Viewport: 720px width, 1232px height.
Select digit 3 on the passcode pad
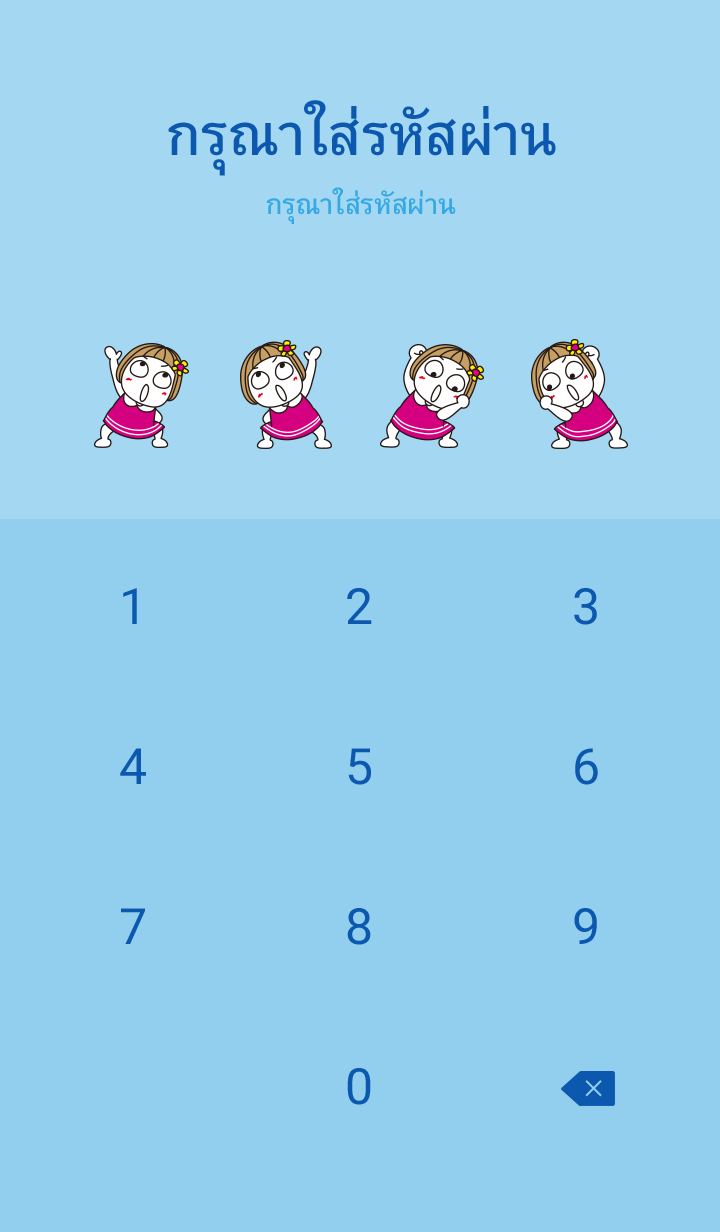tap(585, 607)
